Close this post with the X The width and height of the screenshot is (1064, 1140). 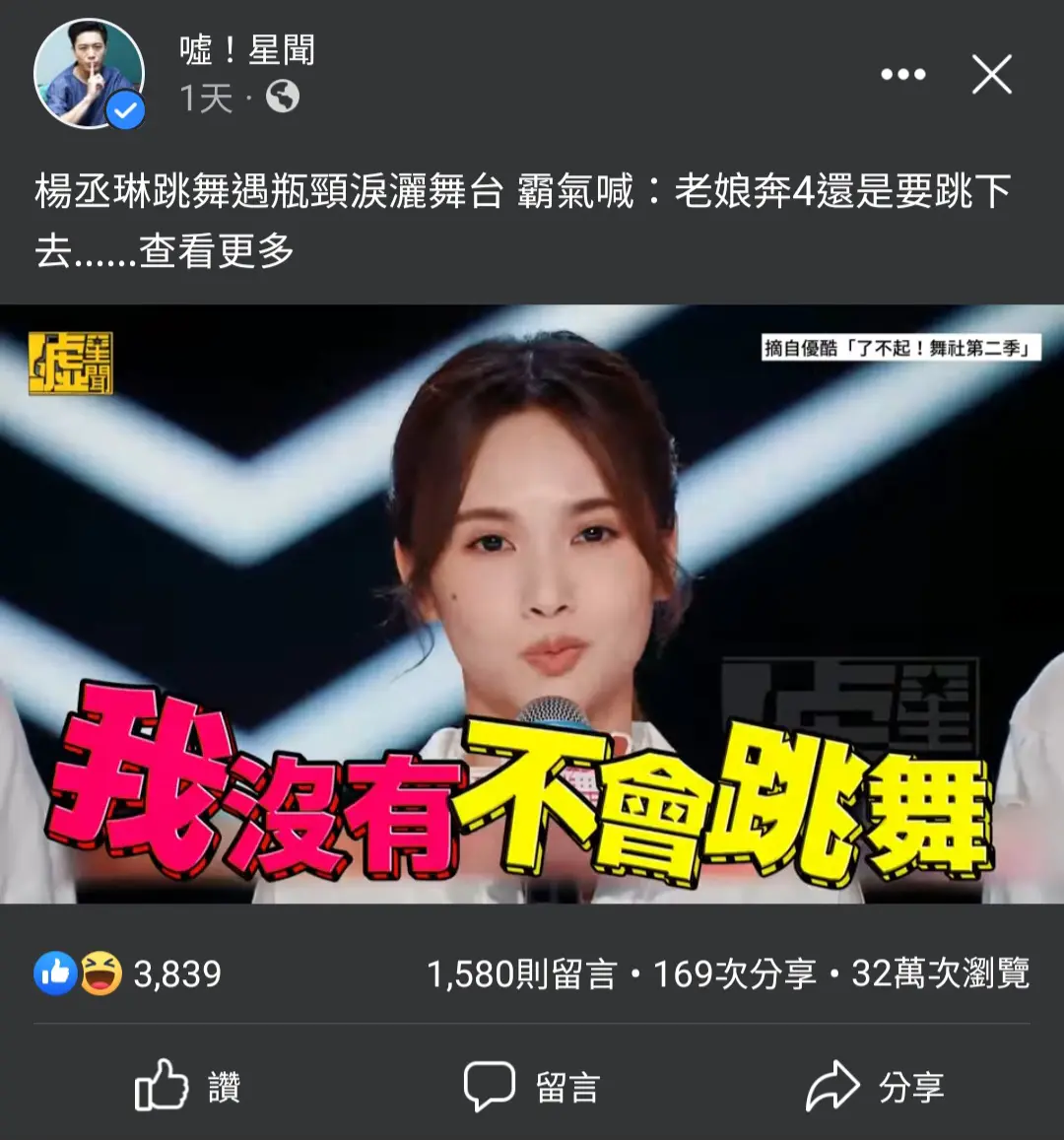tap(991, 75)
